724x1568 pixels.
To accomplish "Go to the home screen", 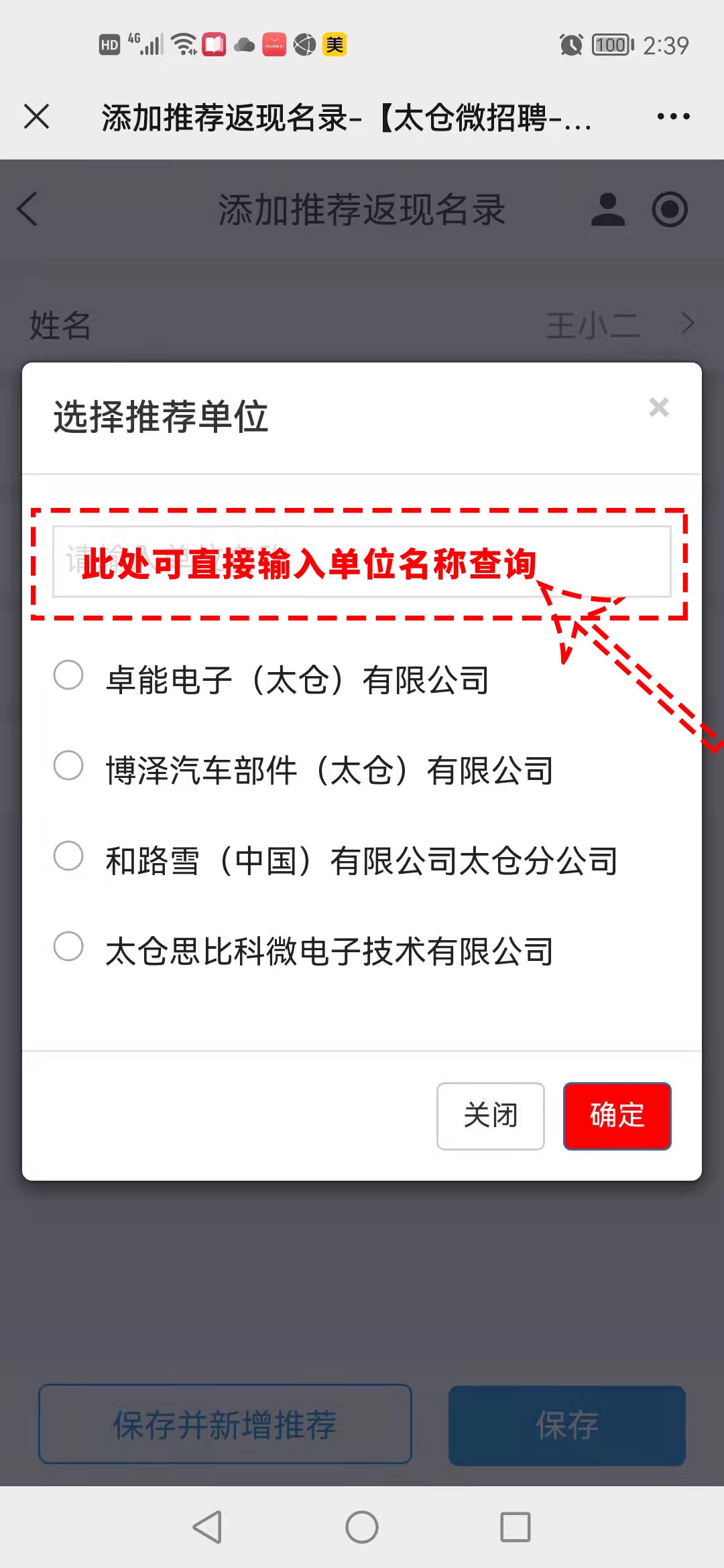I will tap(362, 1527).
